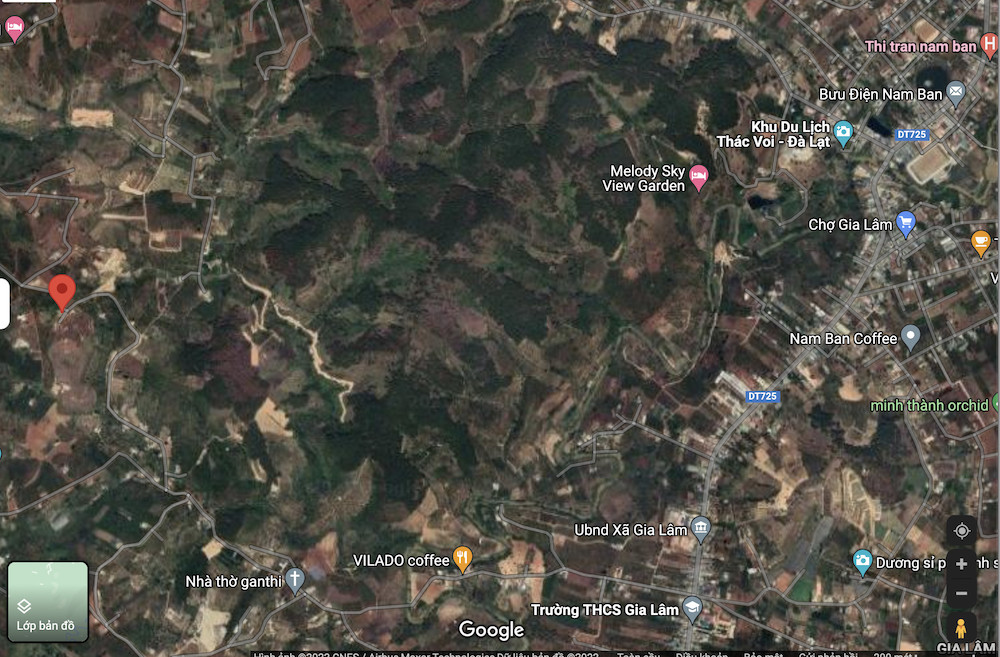Activate Street View pegman
This screenshot has height=657, width=1000.
point(961,629)
